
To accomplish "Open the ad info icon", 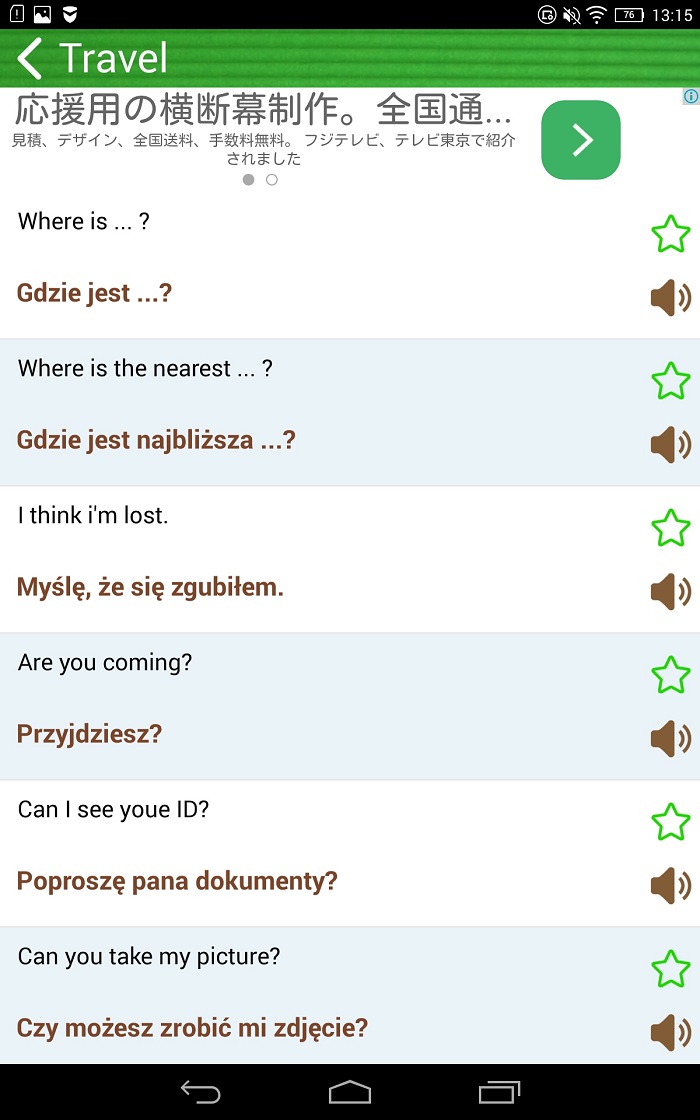I will point(690,97).
